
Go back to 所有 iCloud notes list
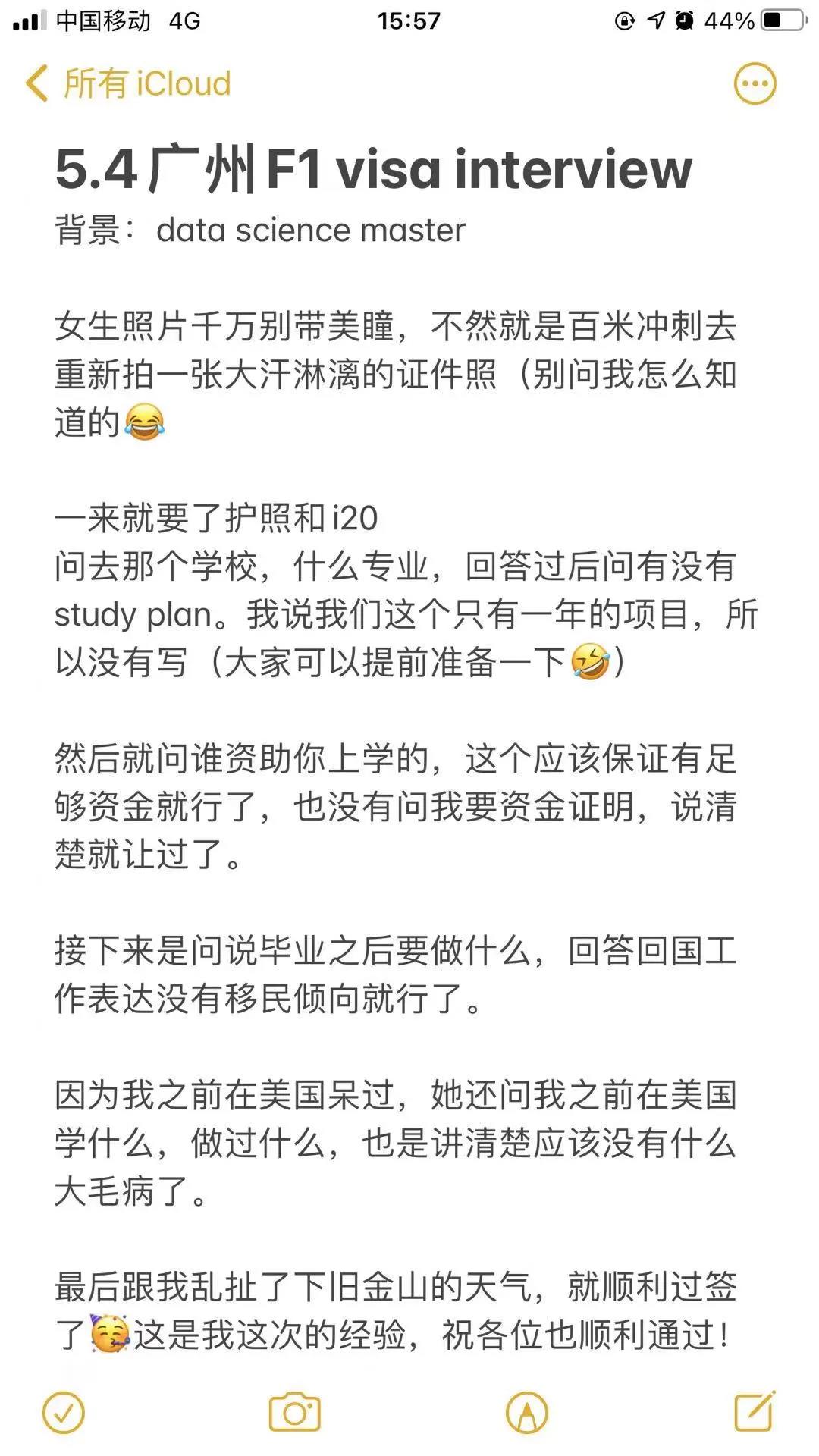[127, 83]
